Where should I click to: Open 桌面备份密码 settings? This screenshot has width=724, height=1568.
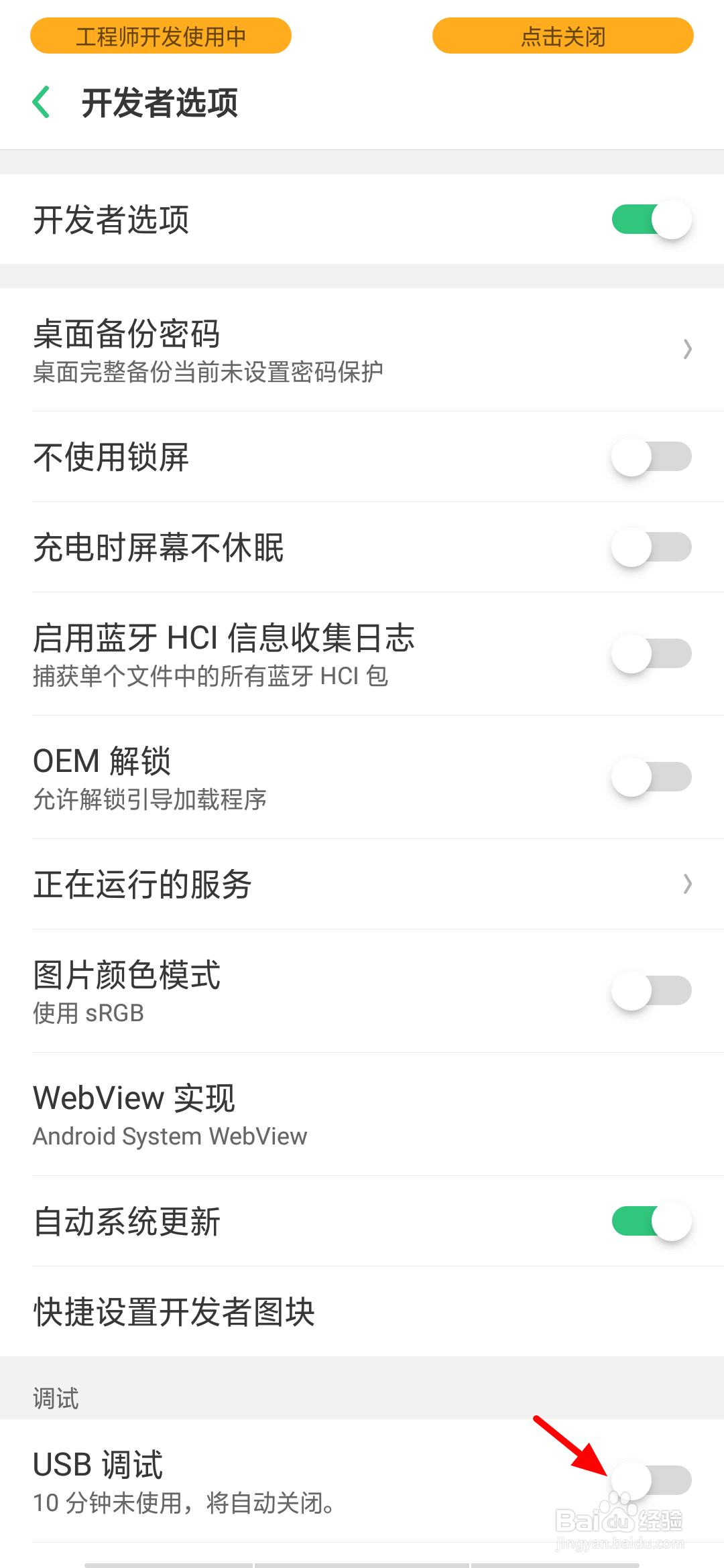[x=362, y=350]
